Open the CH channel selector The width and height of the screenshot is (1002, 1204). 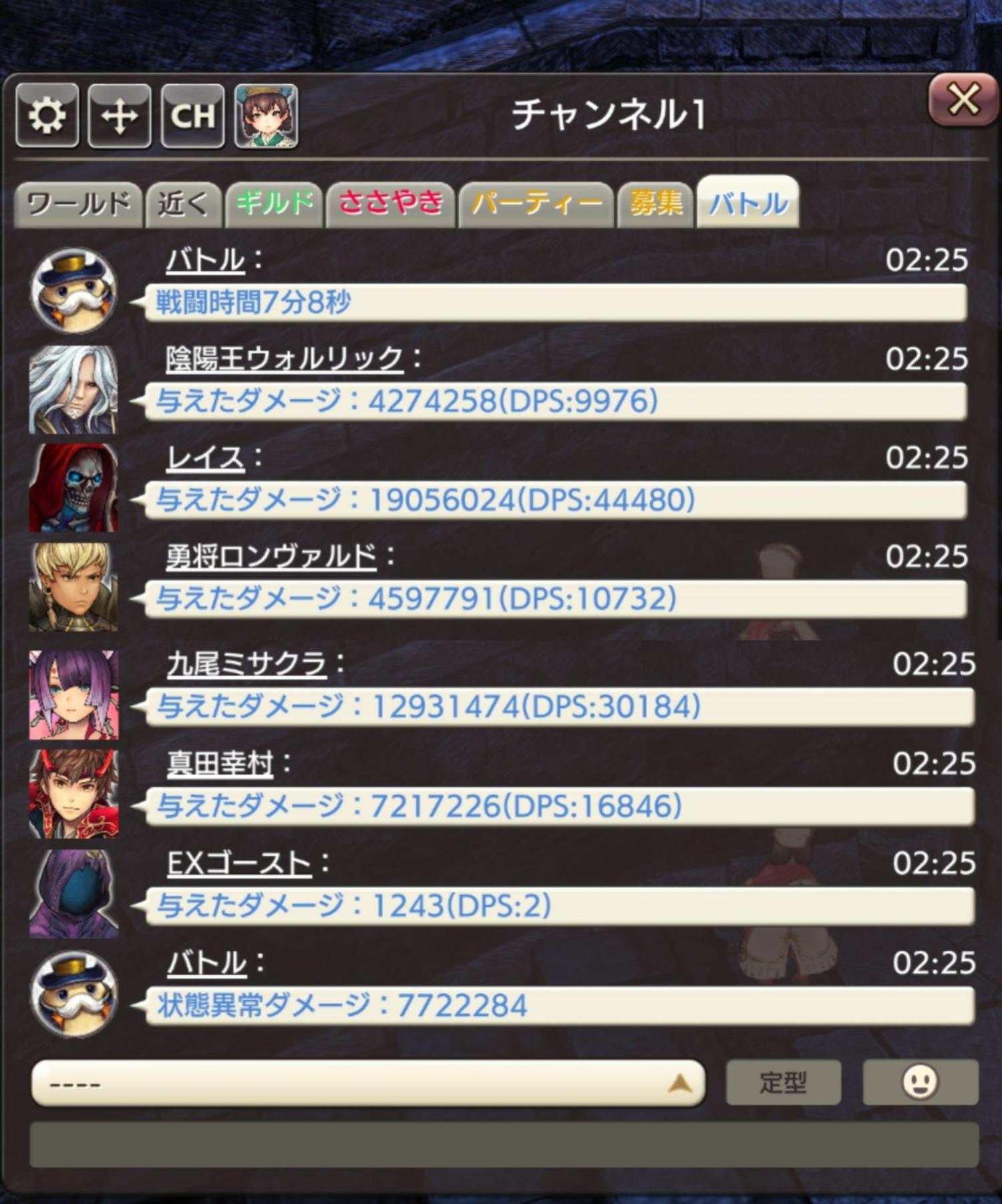192,116
